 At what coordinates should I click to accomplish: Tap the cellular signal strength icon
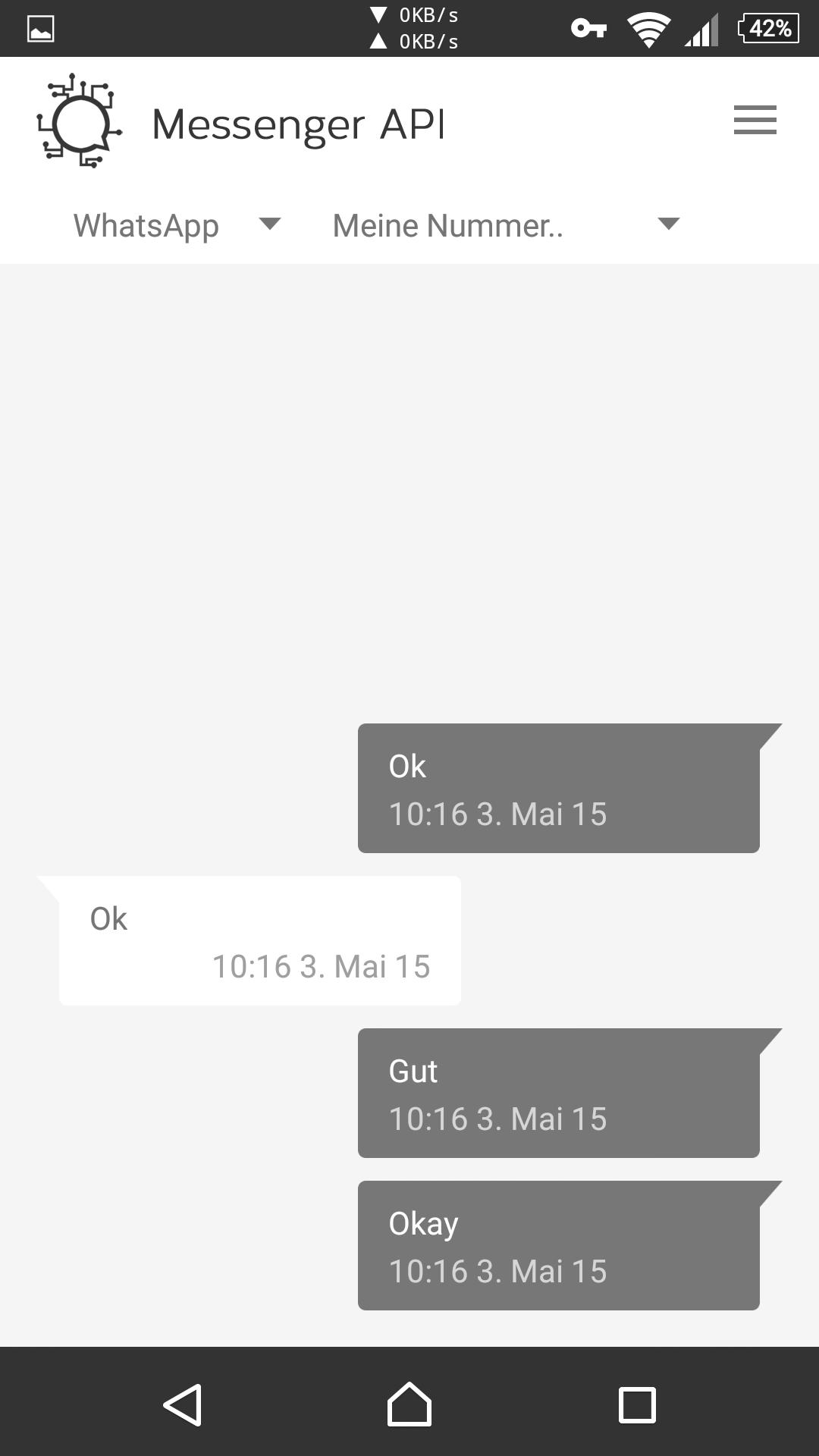pos(700,28)
